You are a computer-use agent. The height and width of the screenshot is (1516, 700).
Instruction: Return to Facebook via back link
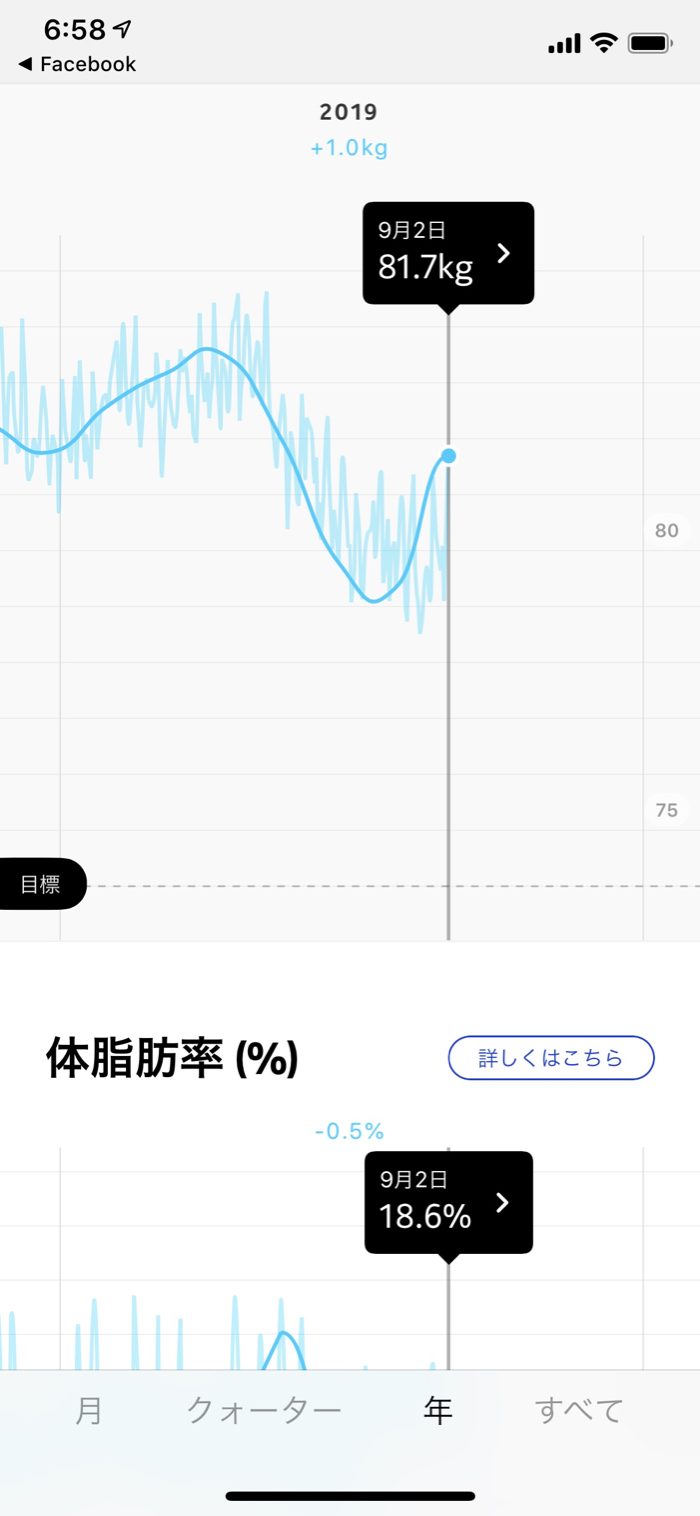pyautogui.click(x=76, y=64)
